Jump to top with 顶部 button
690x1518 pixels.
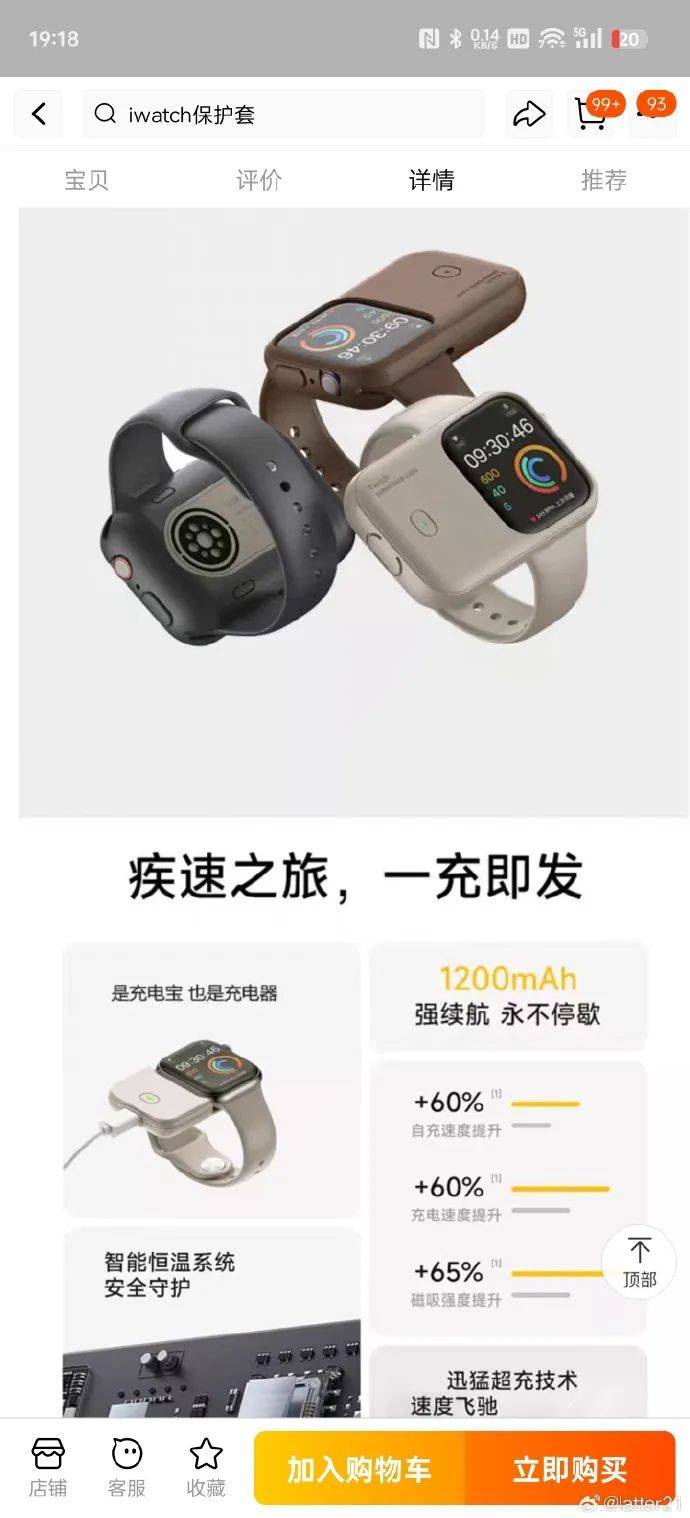[639, 1262]
